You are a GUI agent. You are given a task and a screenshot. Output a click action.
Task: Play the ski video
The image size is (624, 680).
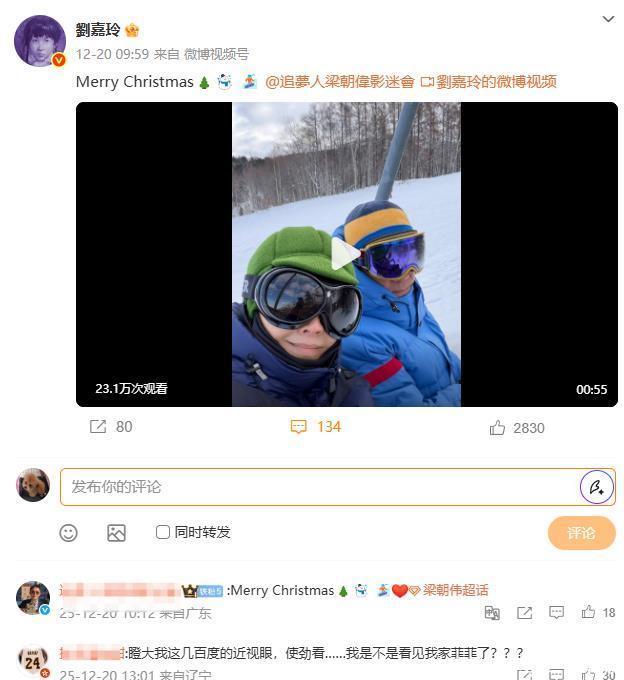(346, 254)
